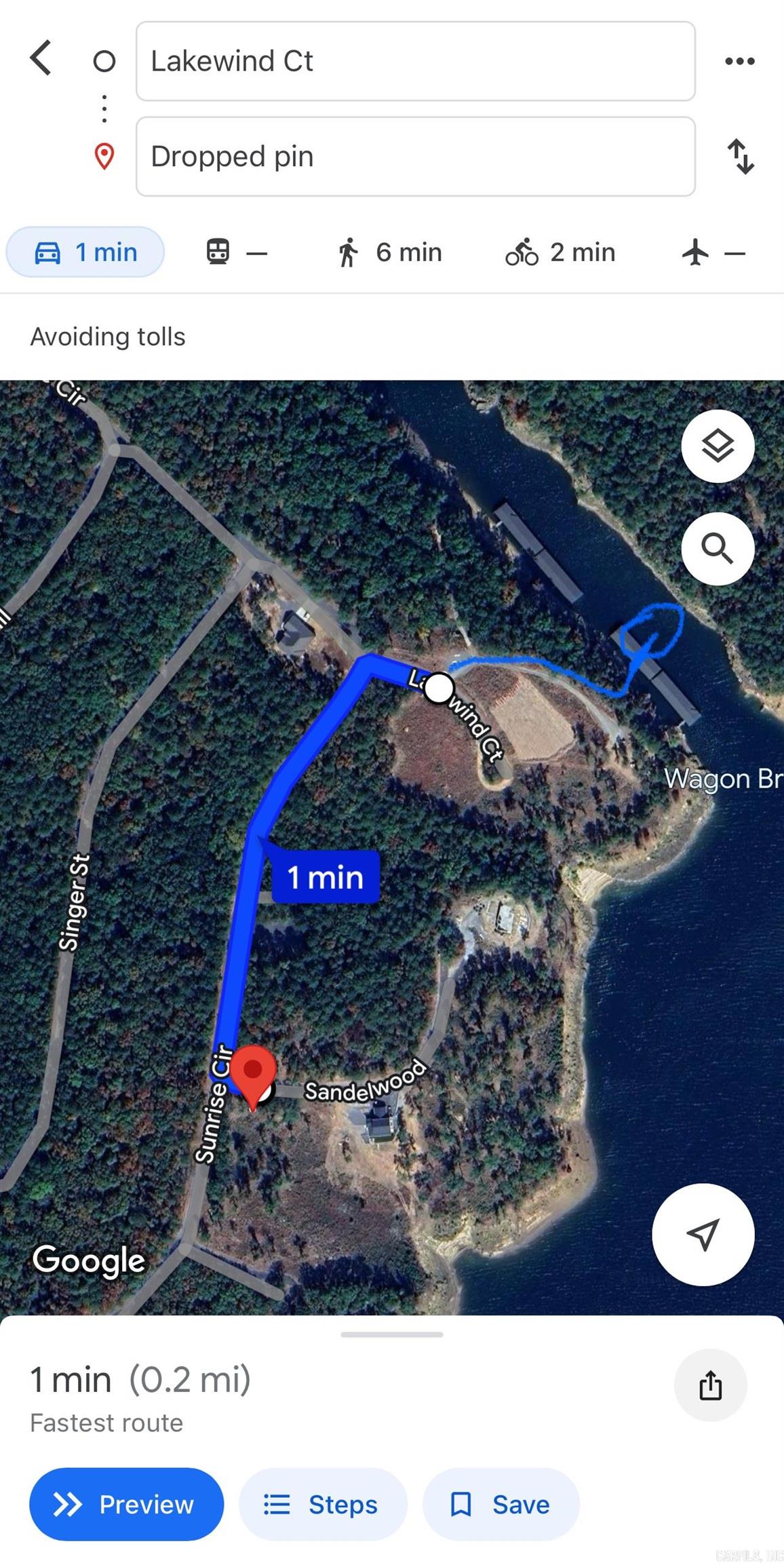Share the route directions
Viewport: 784px width, 1563px height.
pos(710,1385)
